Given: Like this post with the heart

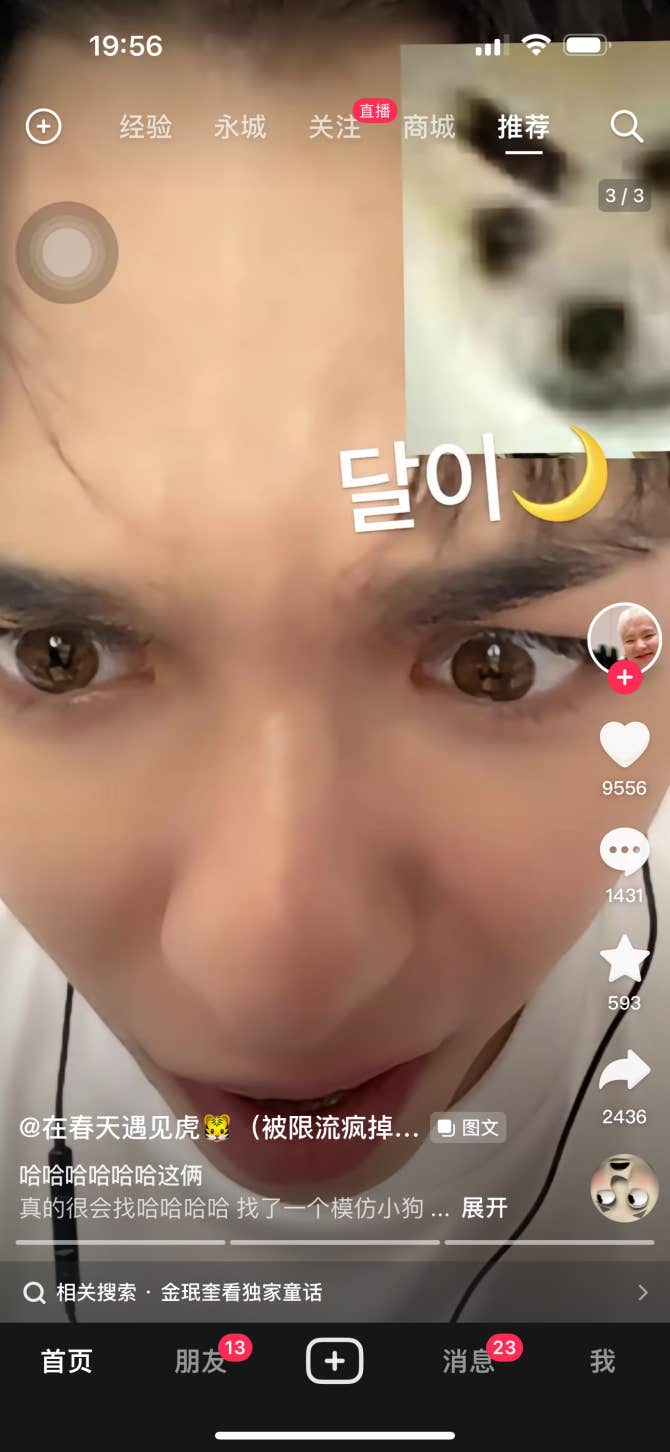Looking at the screenshot, I should coord(624,744).
